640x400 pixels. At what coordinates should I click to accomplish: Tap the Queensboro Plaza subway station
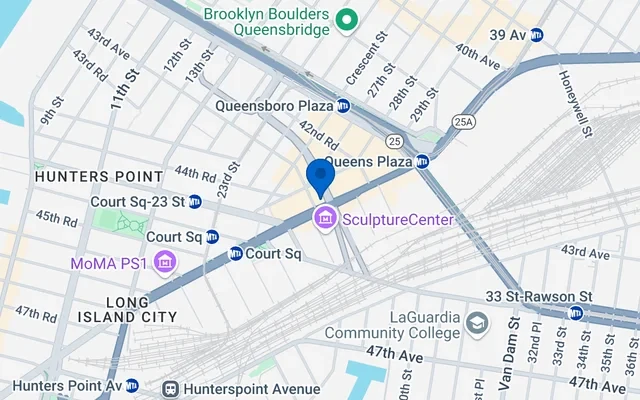pos(343,105)
